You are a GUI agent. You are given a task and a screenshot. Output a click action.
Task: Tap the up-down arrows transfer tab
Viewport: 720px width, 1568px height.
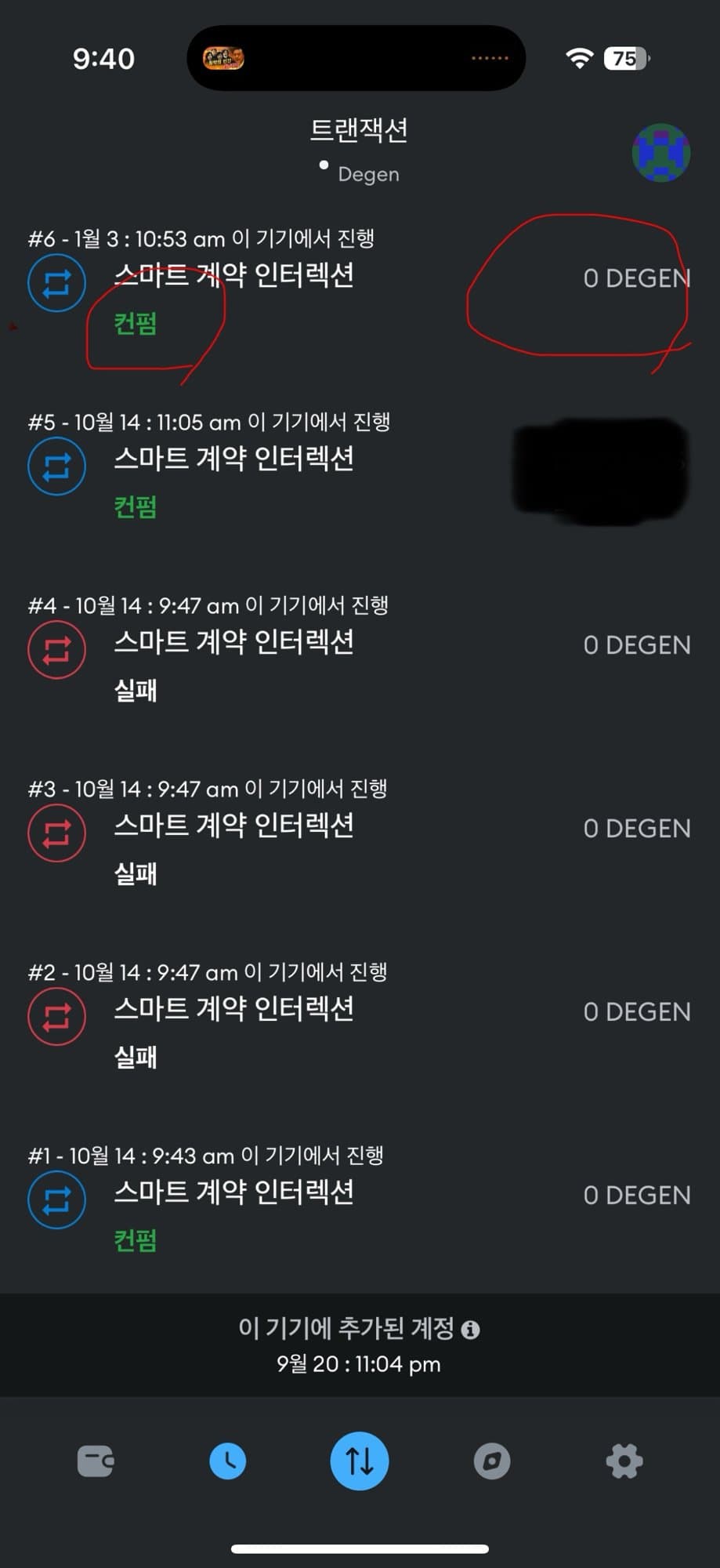coord(360,1461)
